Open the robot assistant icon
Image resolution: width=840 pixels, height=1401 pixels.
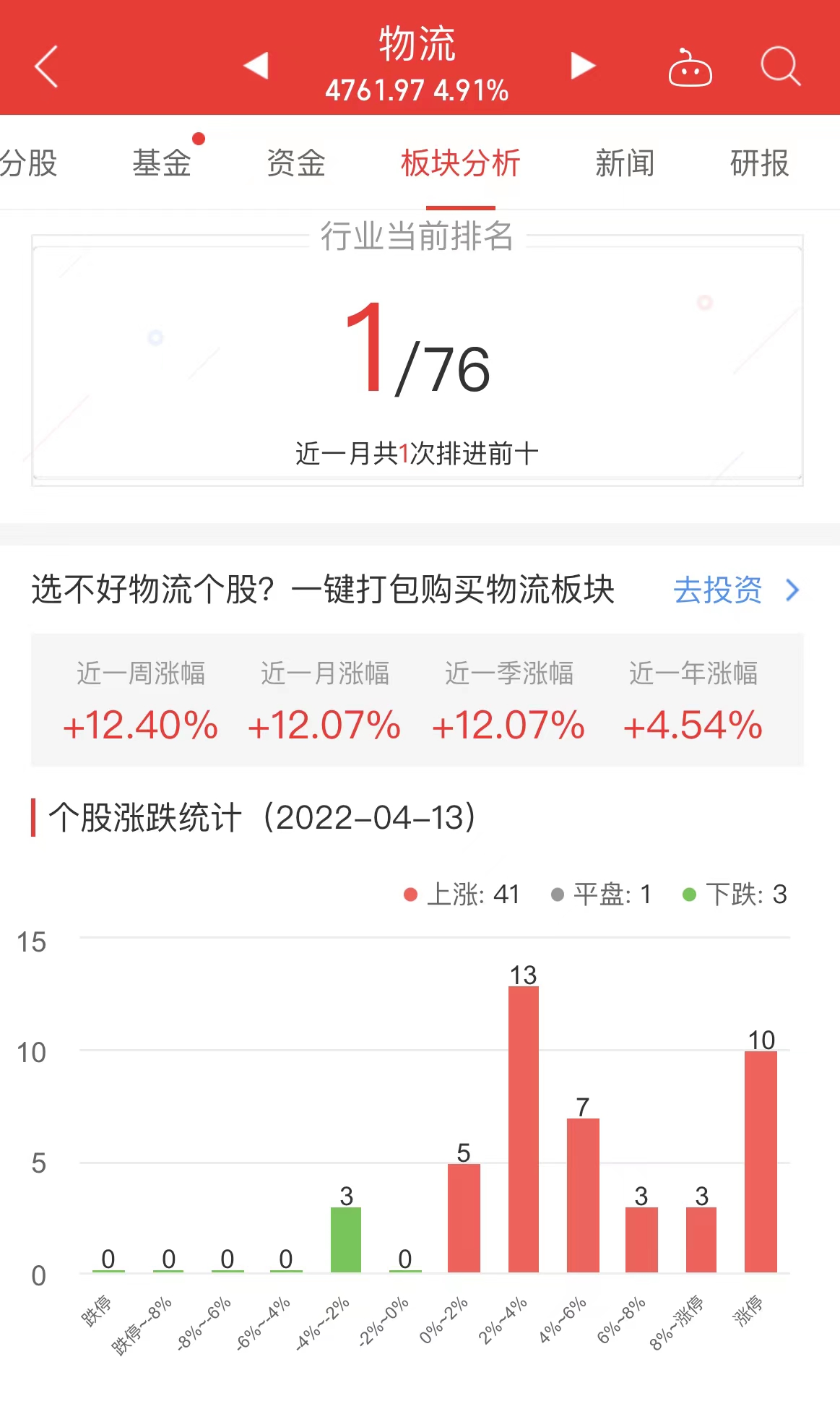(690, 67)
